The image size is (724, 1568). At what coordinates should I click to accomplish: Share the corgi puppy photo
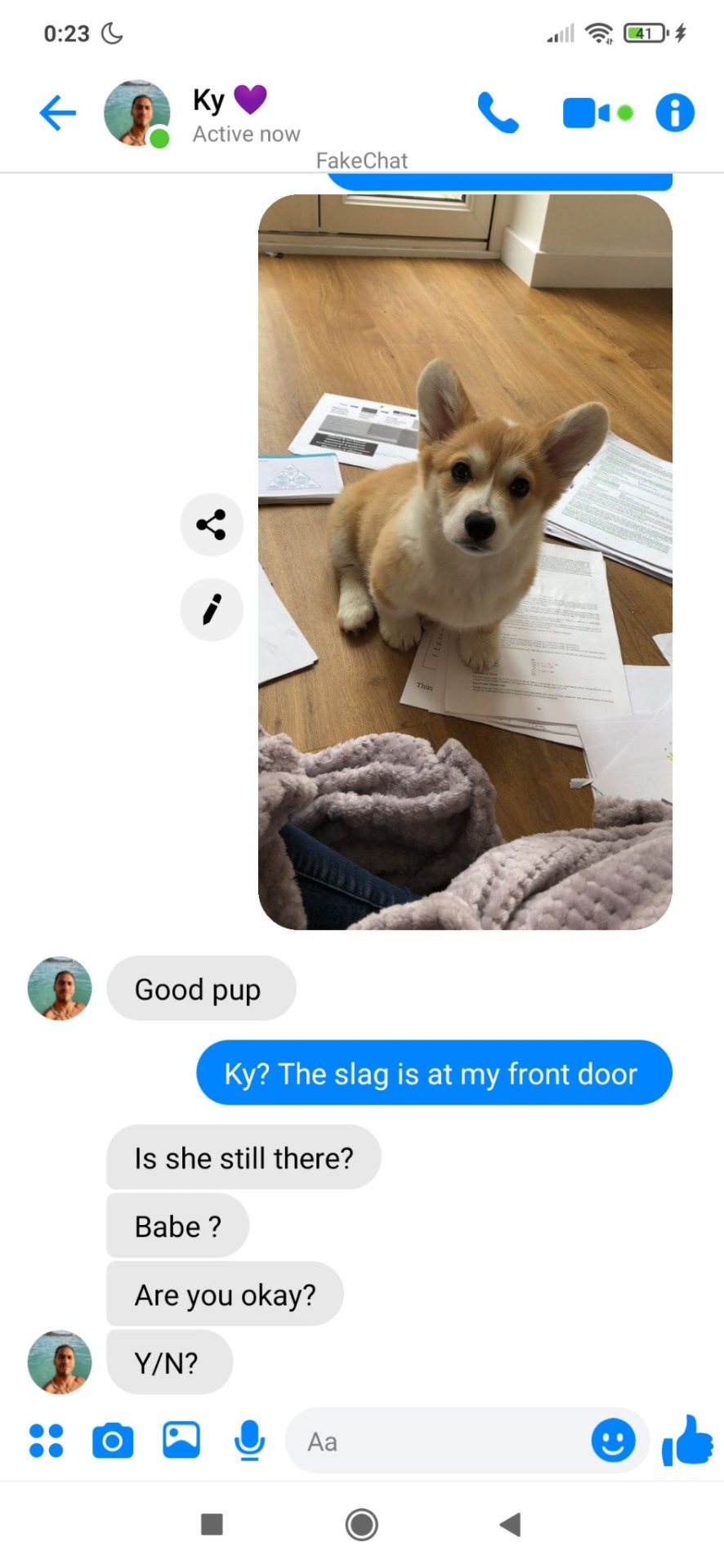(x=212, y=524)
